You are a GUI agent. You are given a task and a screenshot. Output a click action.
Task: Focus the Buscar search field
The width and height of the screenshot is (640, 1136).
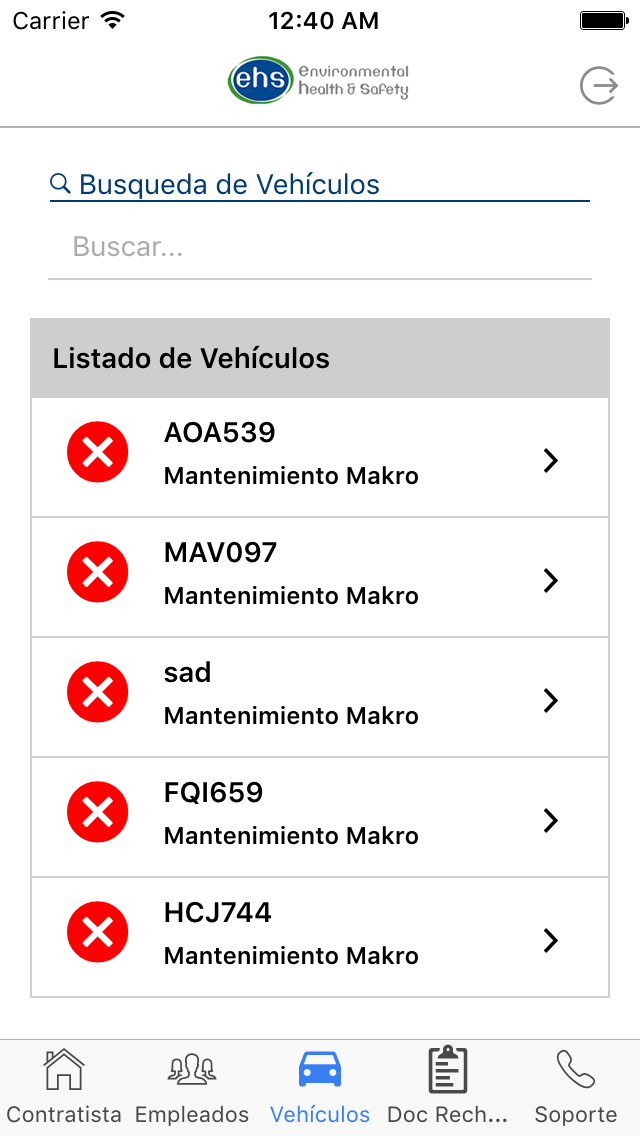click(x=320, y=247)
